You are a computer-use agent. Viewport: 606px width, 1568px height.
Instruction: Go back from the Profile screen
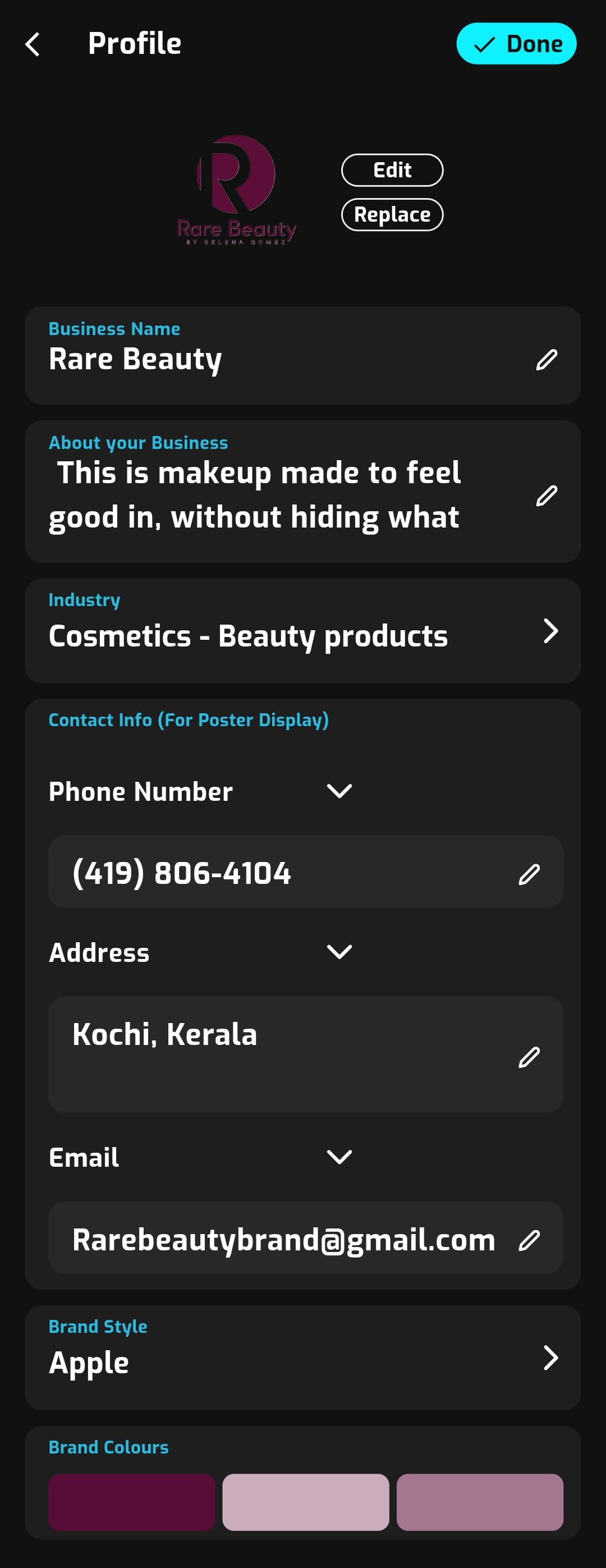tap(33, 44)
